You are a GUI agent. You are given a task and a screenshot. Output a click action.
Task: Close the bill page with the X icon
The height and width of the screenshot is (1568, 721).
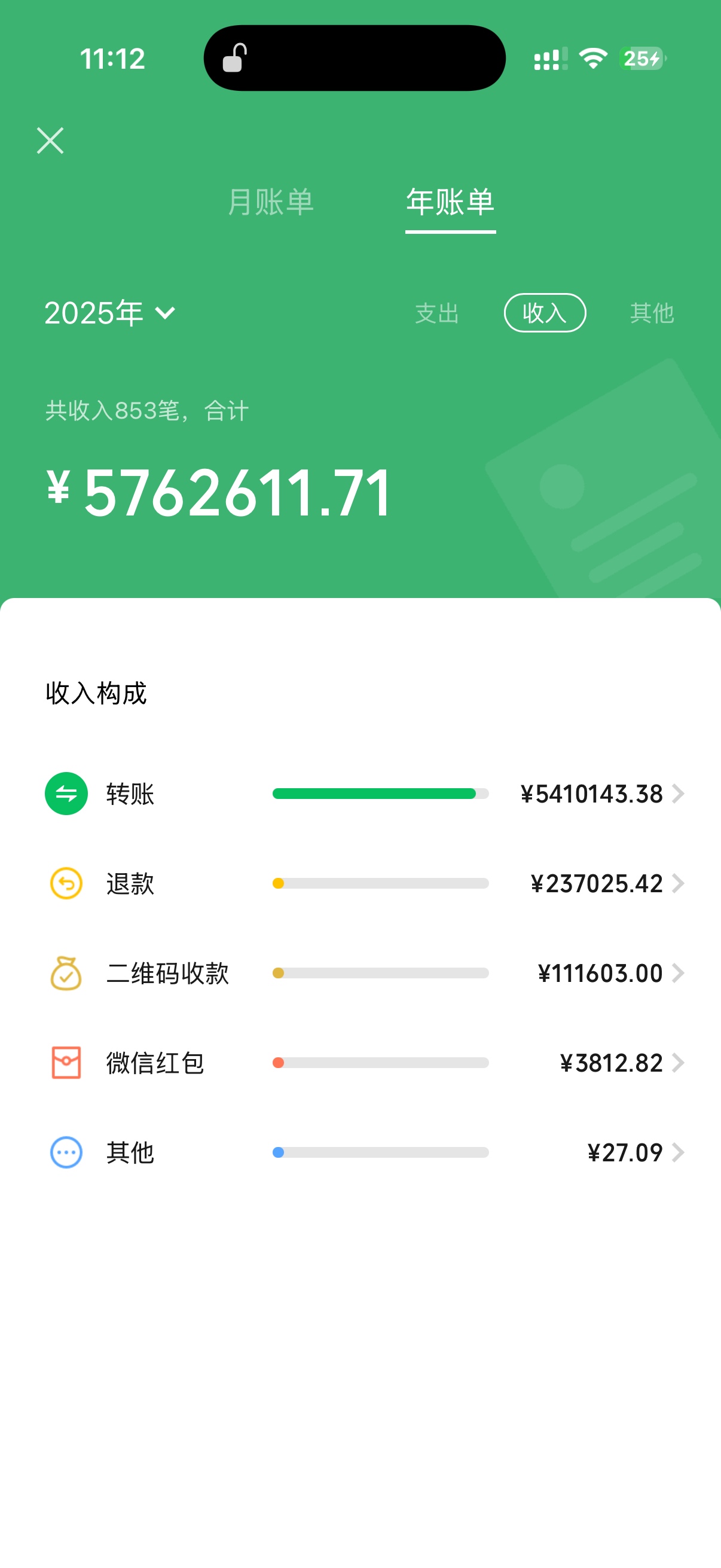click(x=50, y=141)
